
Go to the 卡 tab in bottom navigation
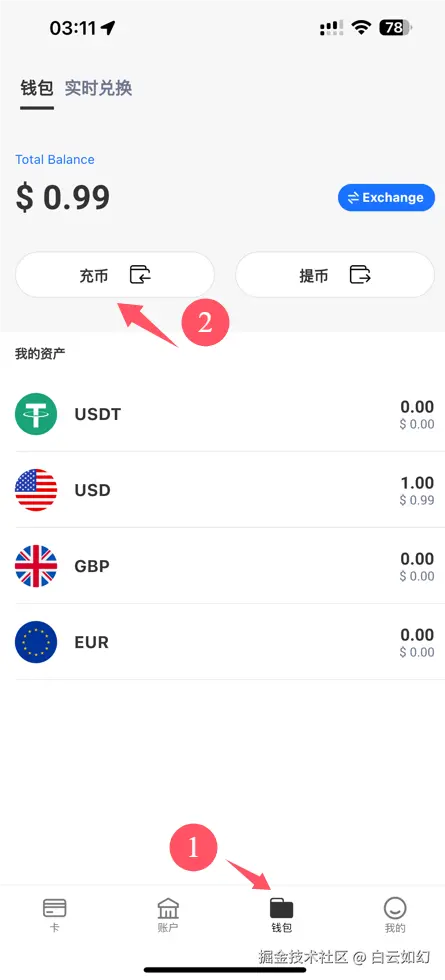(x=54, y=915)
